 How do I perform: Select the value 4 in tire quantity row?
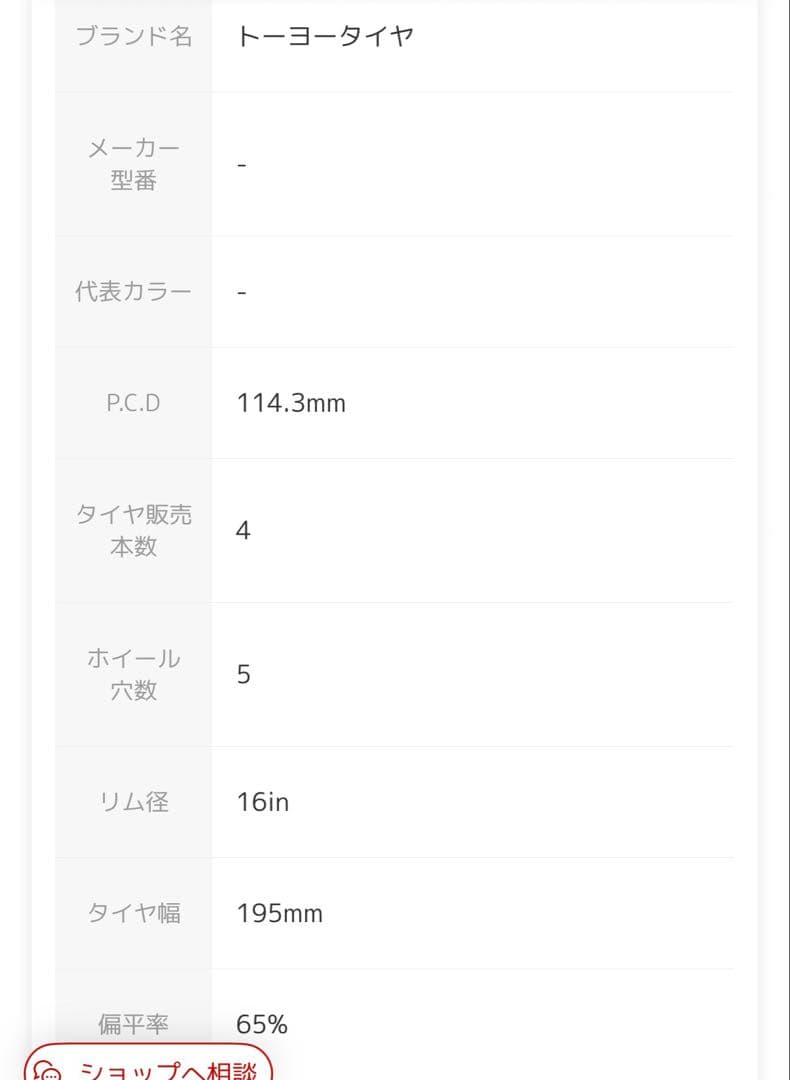[x=242, y=530]
